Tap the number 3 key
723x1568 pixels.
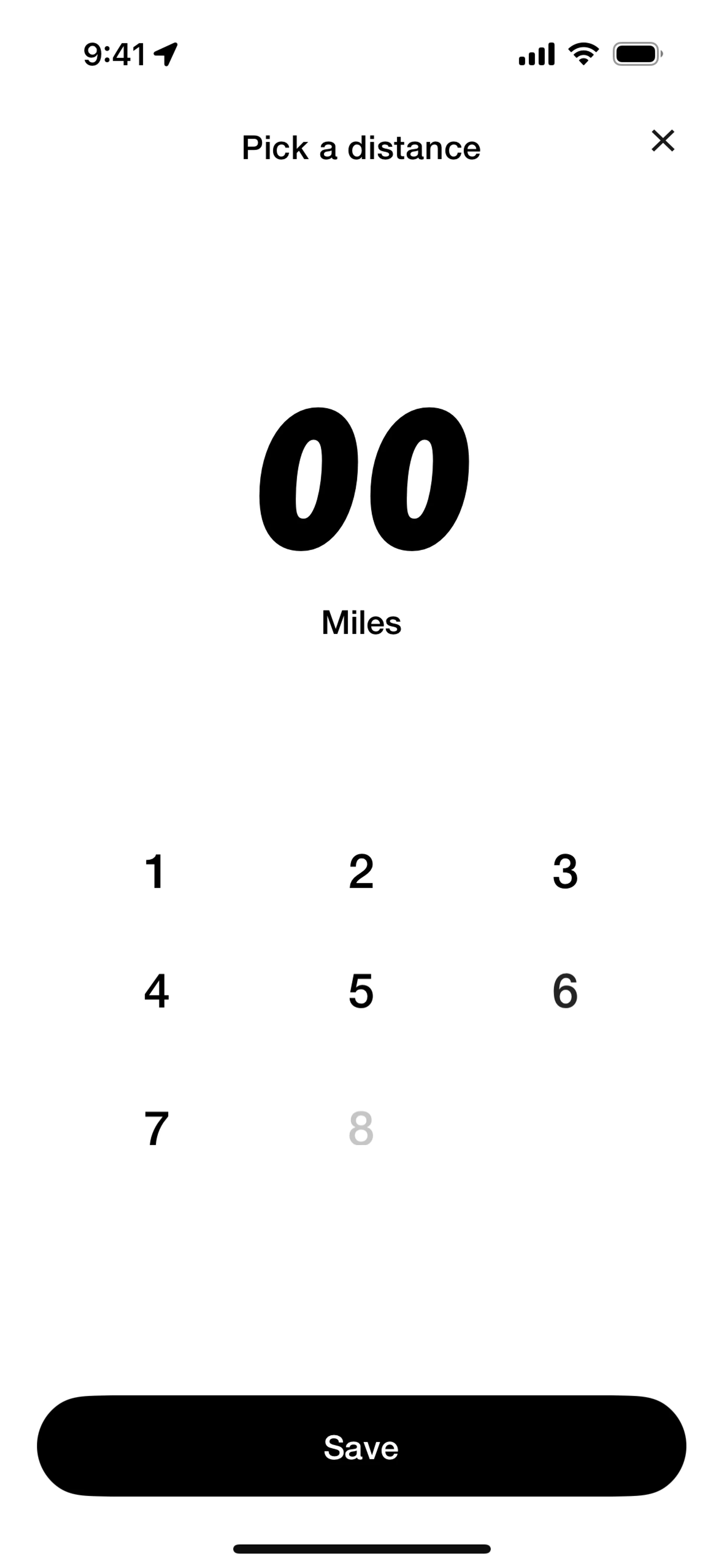[x=565, y=872]
